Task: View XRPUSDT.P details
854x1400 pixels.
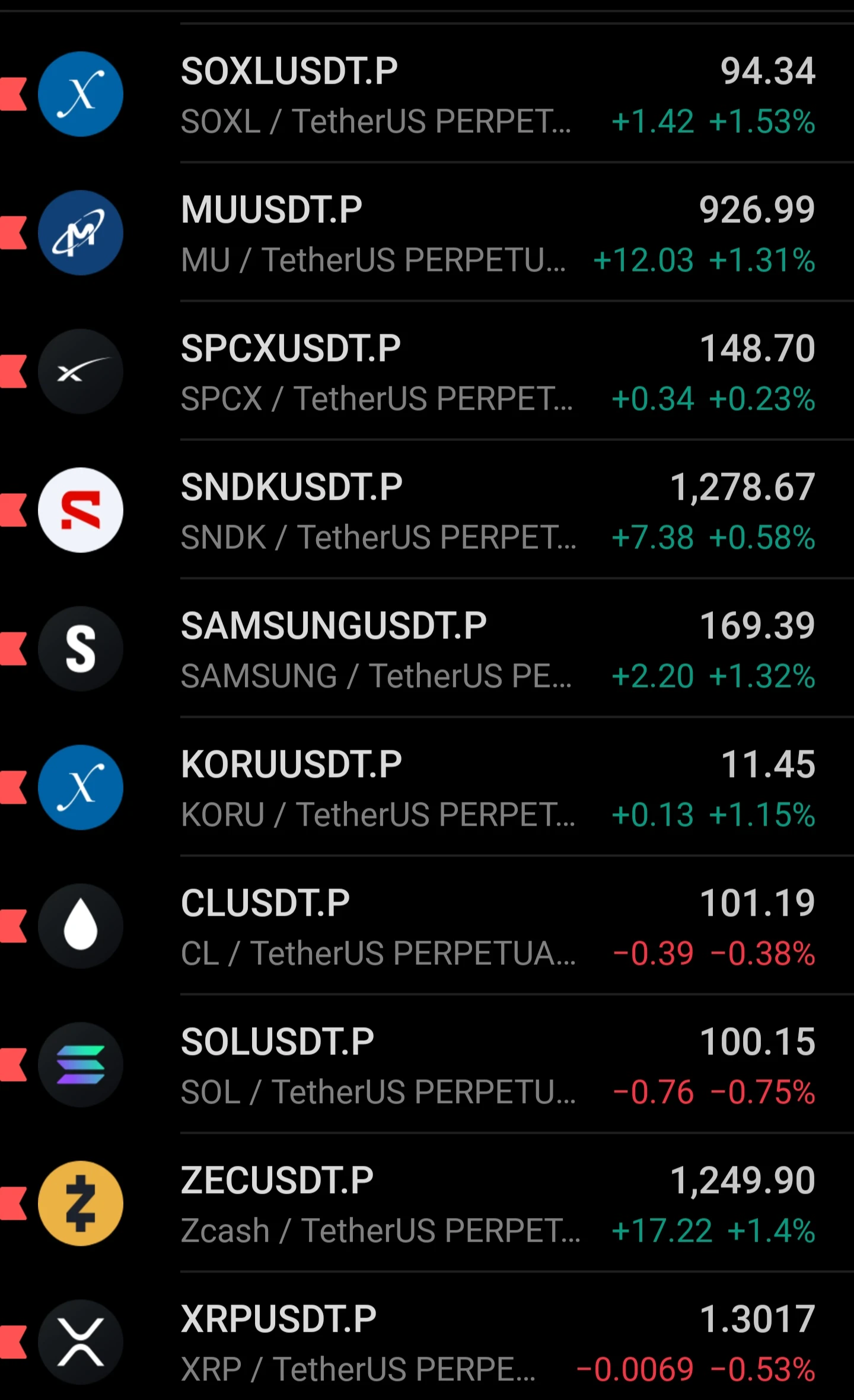Action: [427, 1337]
